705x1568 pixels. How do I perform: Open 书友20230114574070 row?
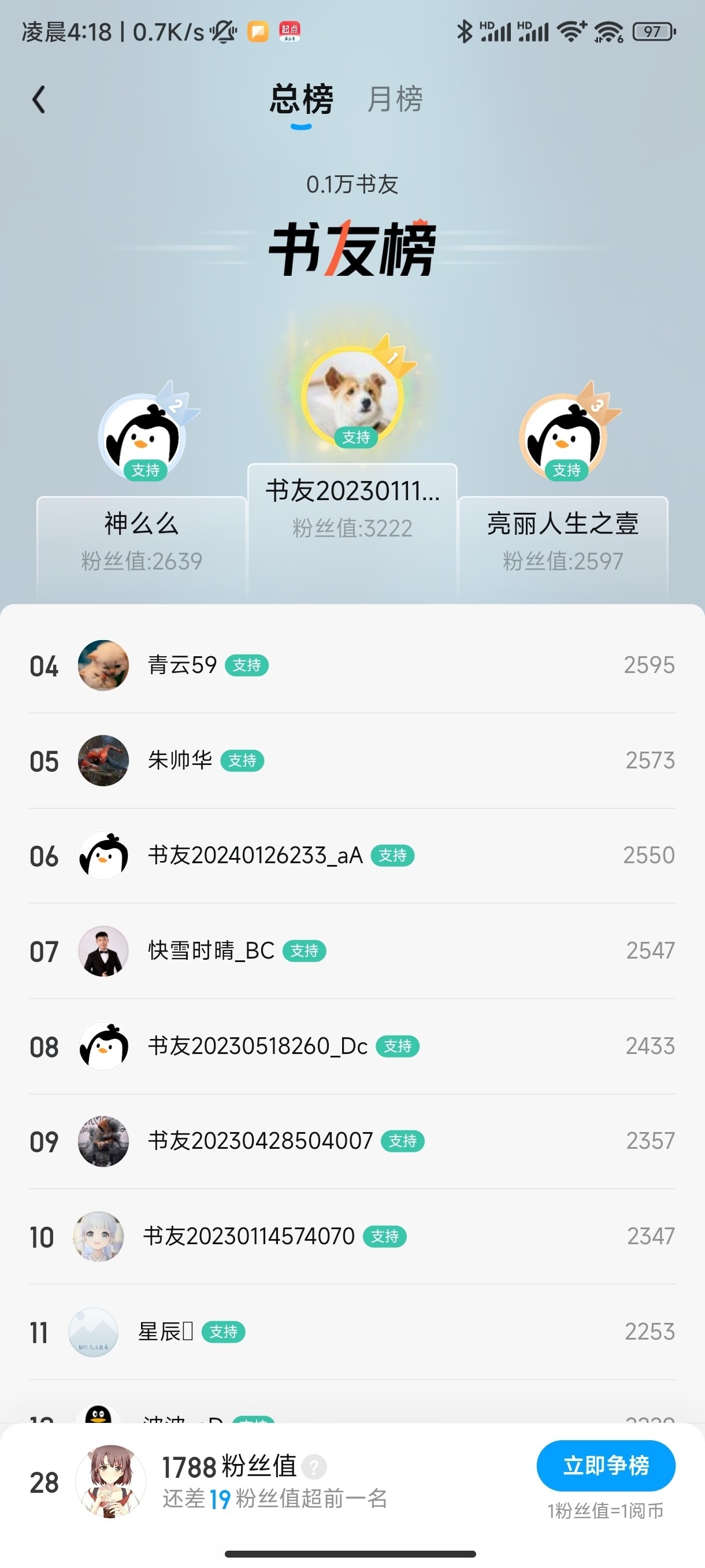click(352, 1236)
